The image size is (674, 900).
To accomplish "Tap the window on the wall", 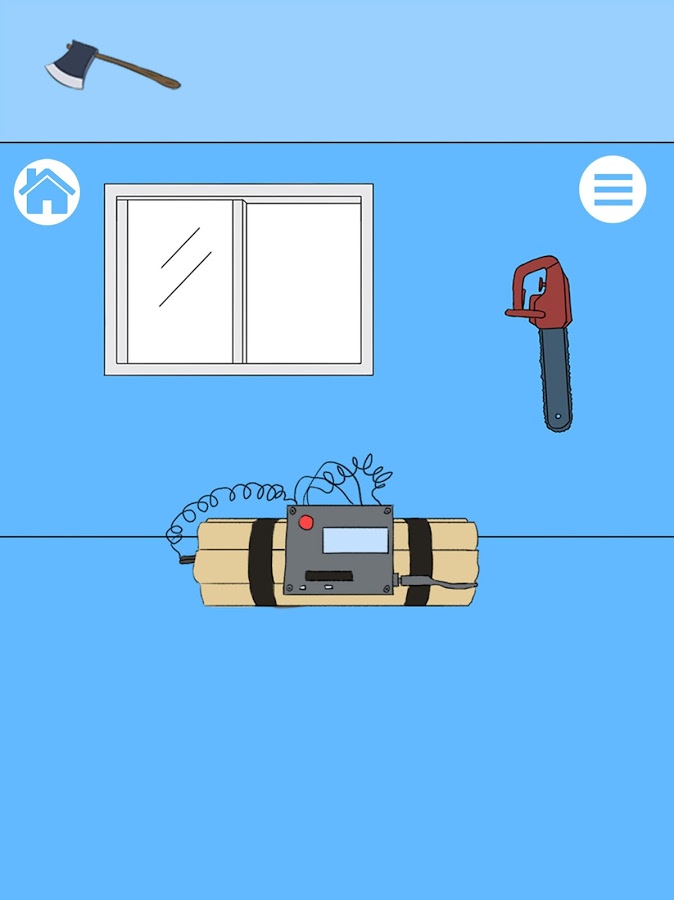I will [x=238, y=279].
